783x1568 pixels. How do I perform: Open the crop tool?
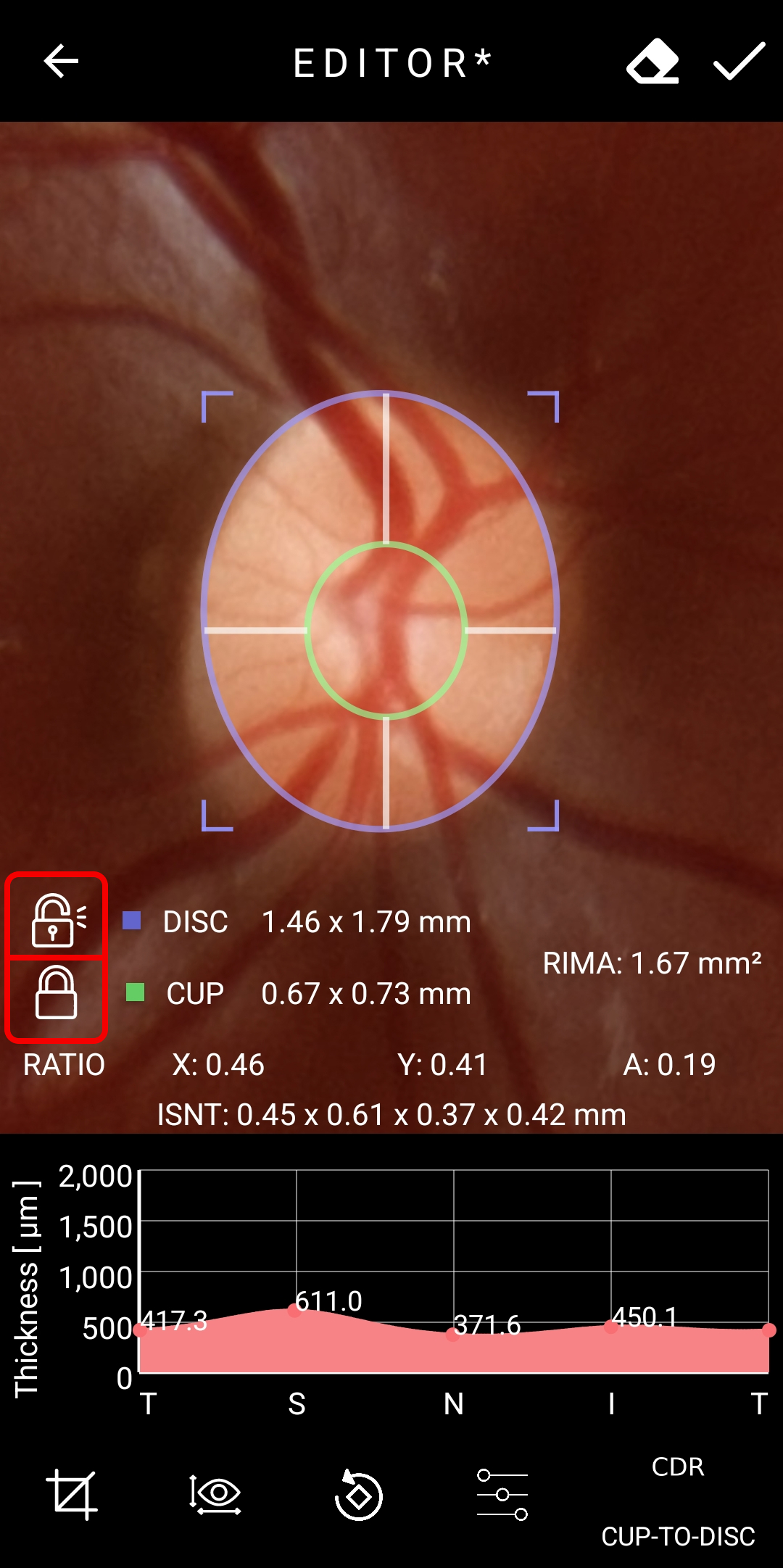(72, 1496)
